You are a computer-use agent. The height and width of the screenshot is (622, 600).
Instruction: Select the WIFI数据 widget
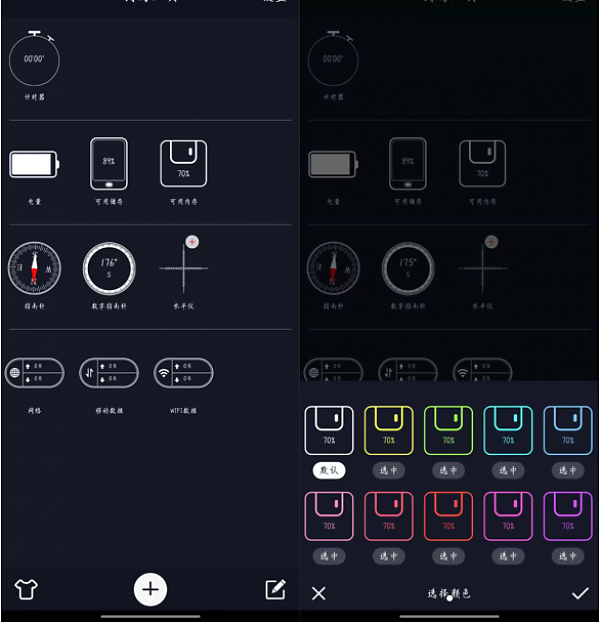tap(184, 373)
